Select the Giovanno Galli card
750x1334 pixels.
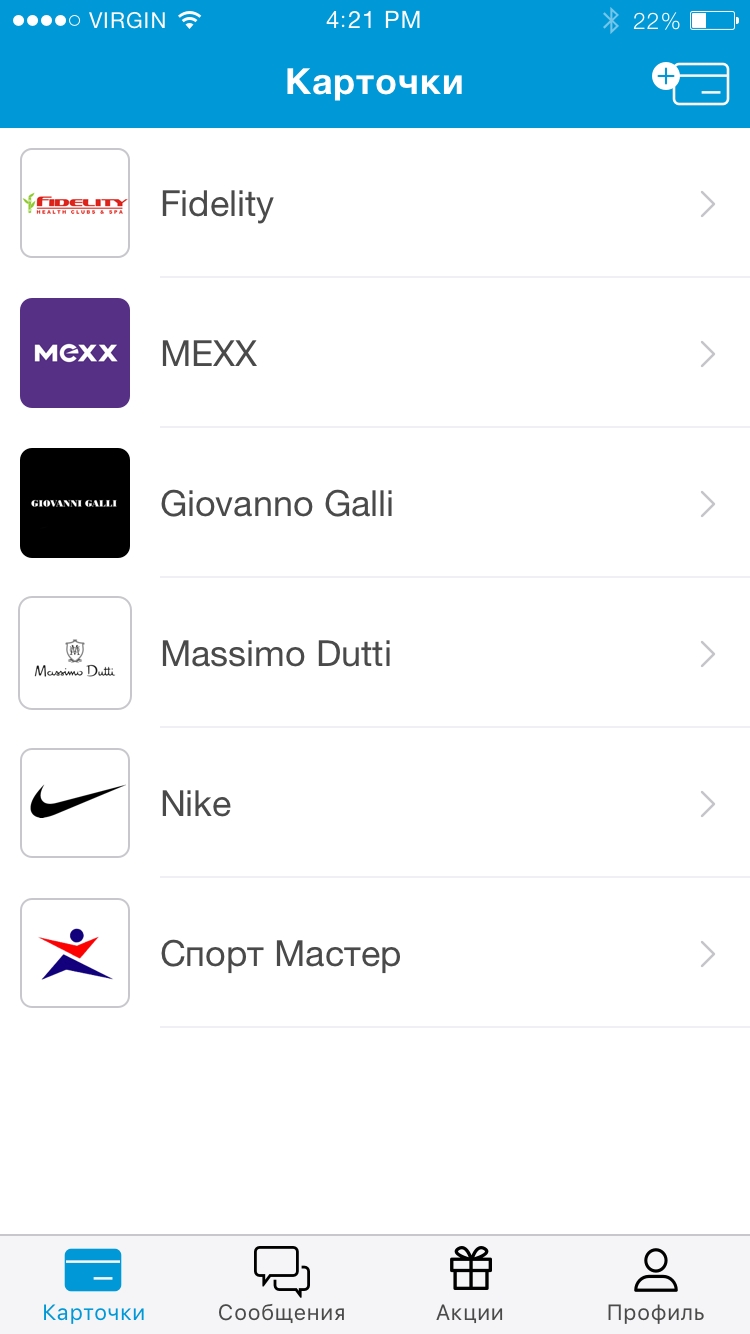[x=375, y=503]
